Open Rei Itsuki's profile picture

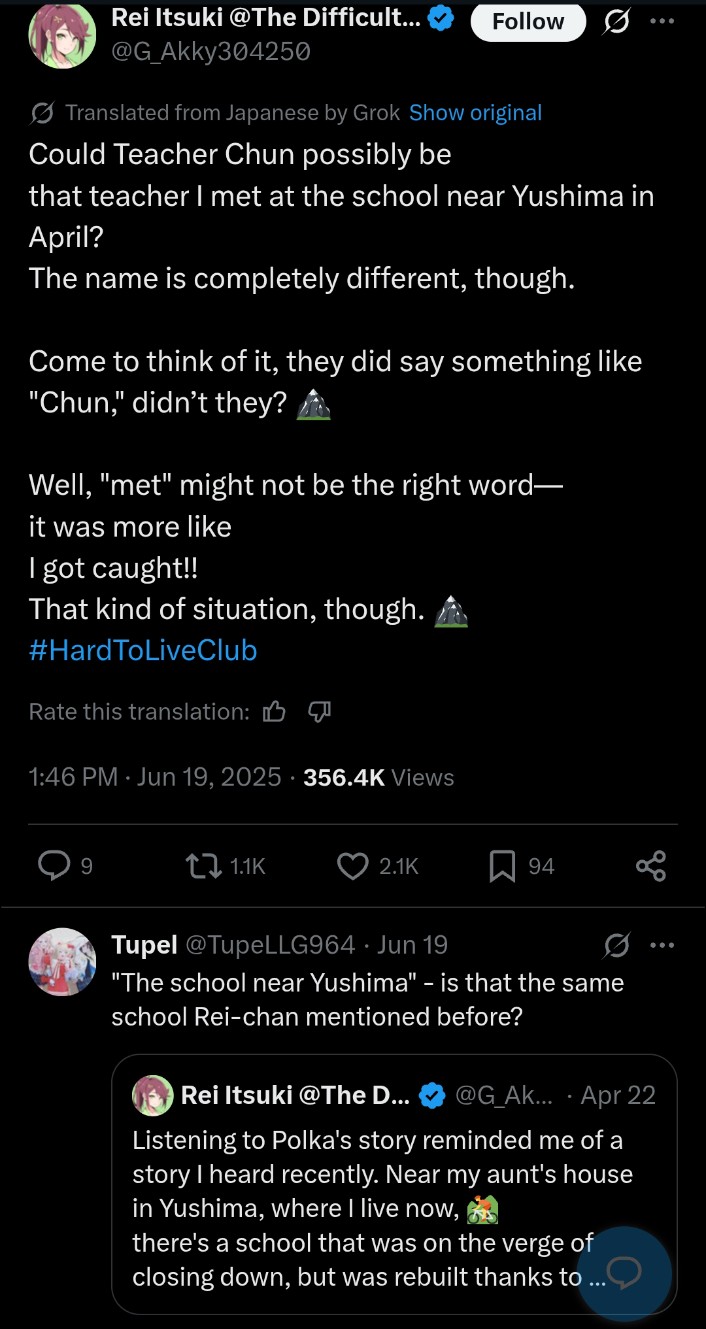pyautogui.click(x=62, y=34)
